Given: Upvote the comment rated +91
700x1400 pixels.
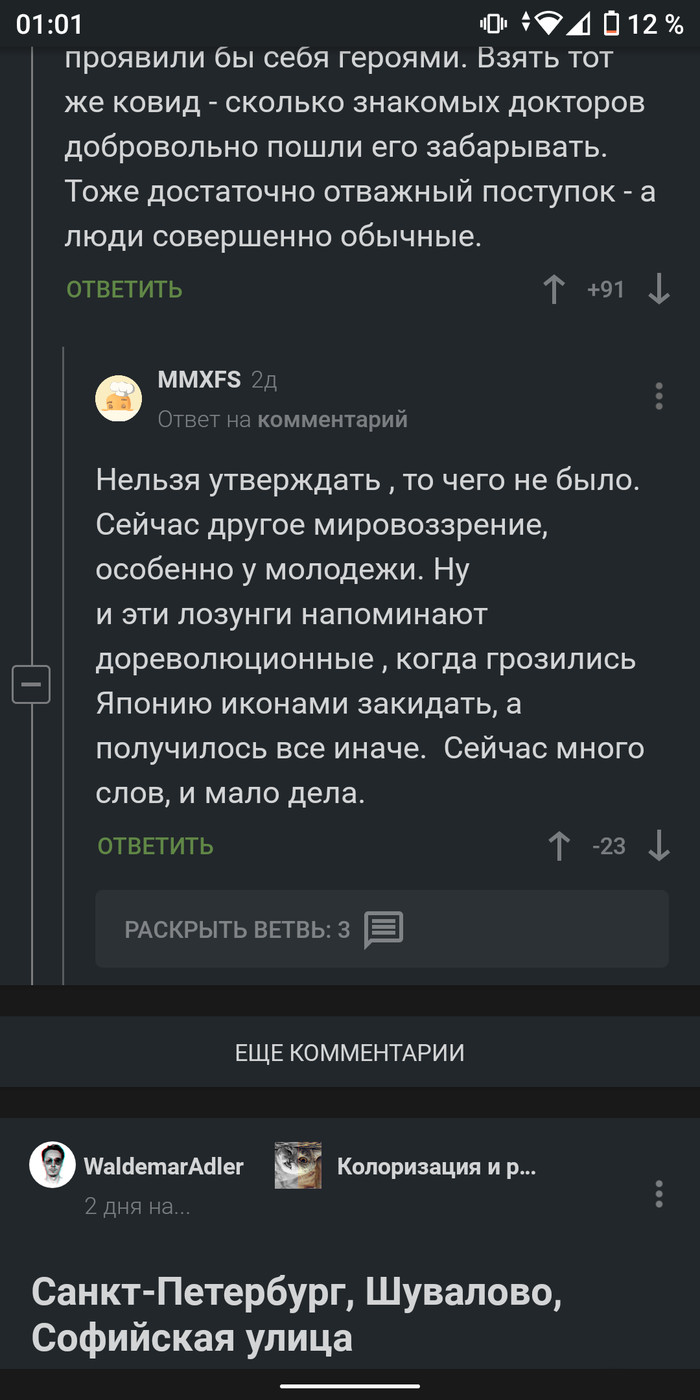Looking at the screenshot, I should pyautogui.click(x=554, y=290).
